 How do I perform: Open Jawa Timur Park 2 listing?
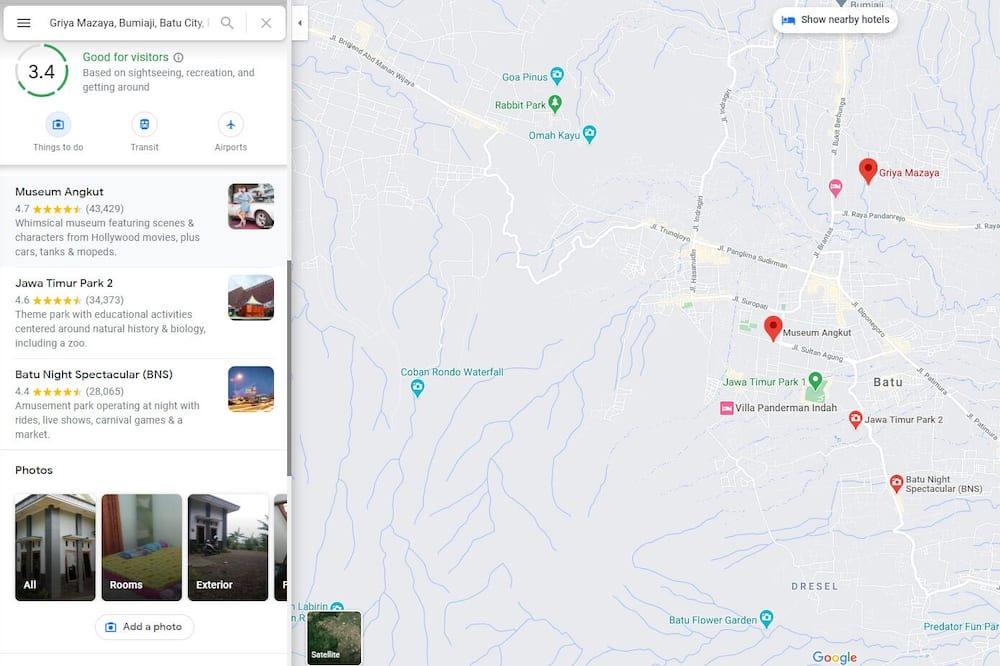point(64,283)
